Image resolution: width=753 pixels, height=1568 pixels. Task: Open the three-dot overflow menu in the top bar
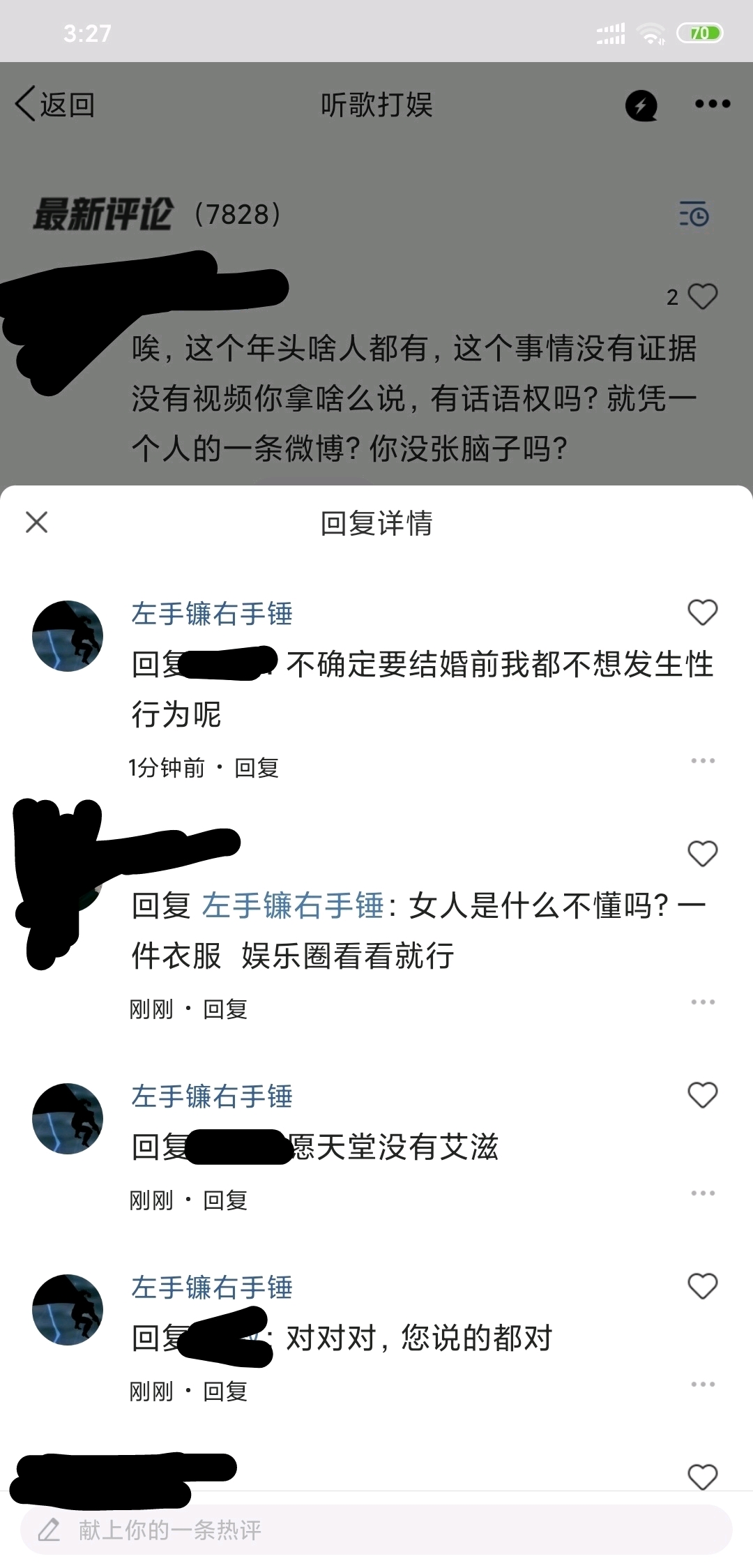712,105
